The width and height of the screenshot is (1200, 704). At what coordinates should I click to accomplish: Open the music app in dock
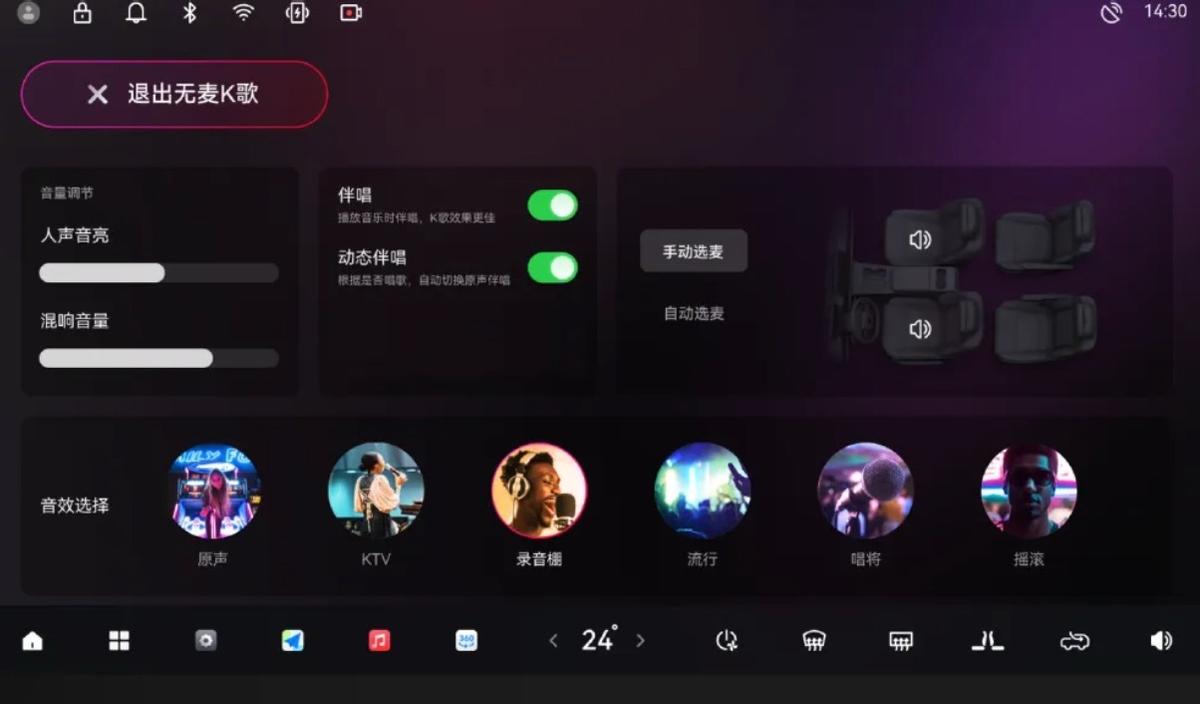coord(379,641)
